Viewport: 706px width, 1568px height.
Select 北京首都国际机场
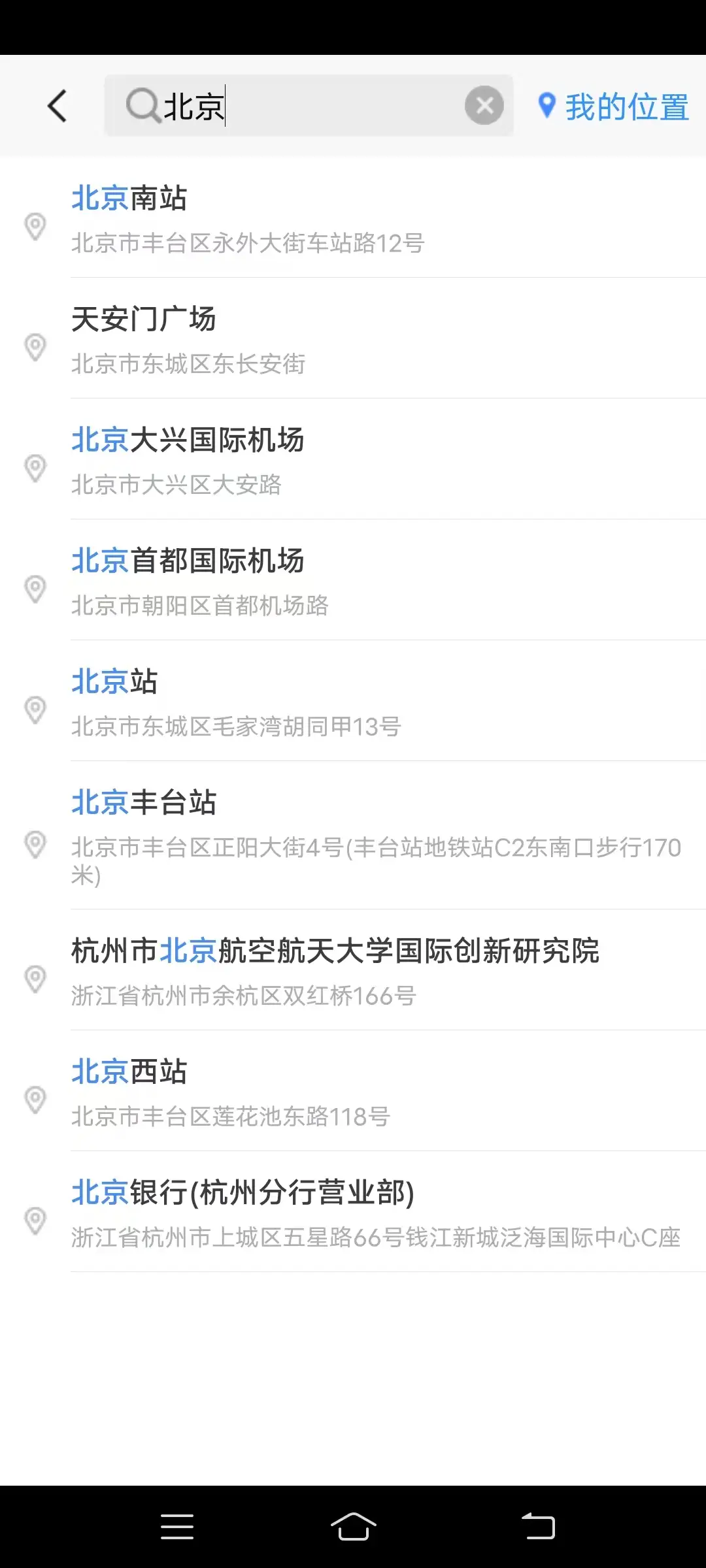(x=353, y=581)
